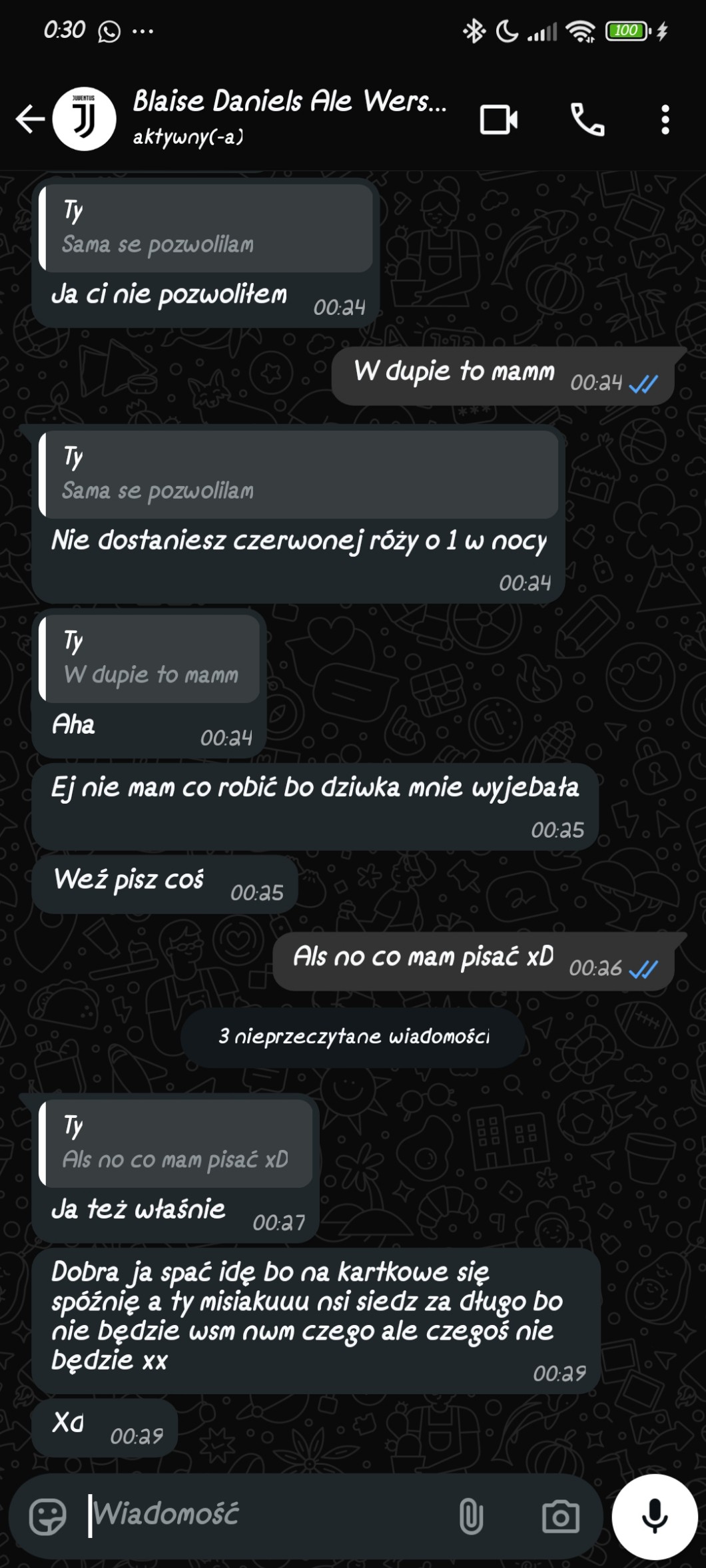Jump to quoted 'Als no co mam pisać xD'
This screenshot has height=1568, width=706.
coord(176,1143)
